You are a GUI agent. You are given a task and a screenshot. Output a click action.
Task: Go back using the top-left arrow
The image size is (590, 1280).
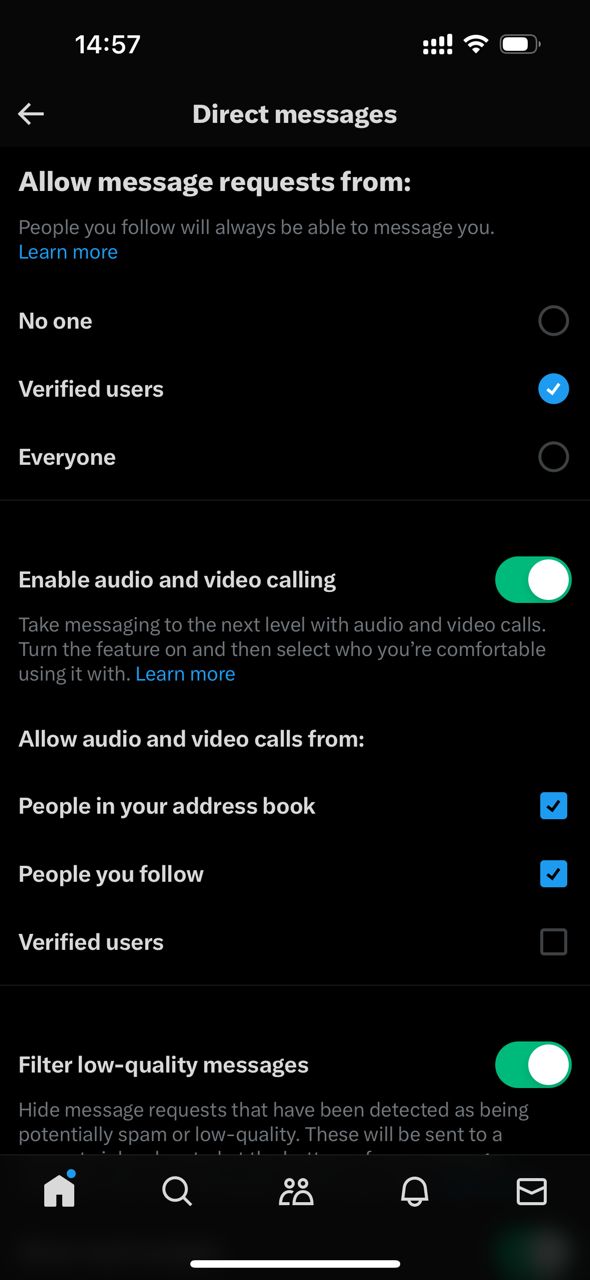31,114
